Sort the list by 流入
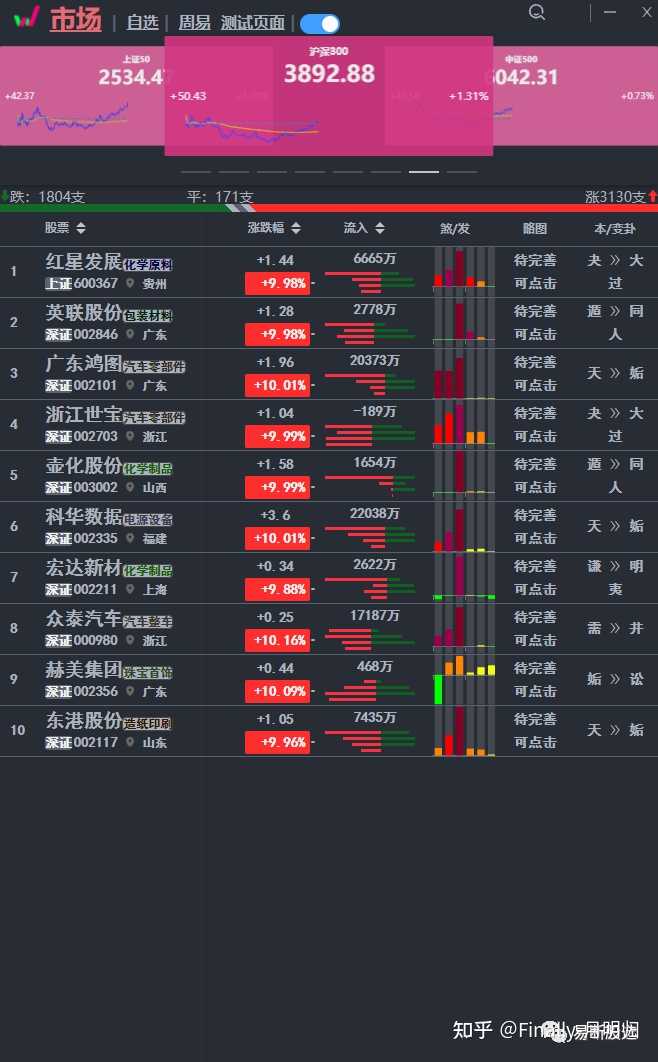 pos(363,228)
